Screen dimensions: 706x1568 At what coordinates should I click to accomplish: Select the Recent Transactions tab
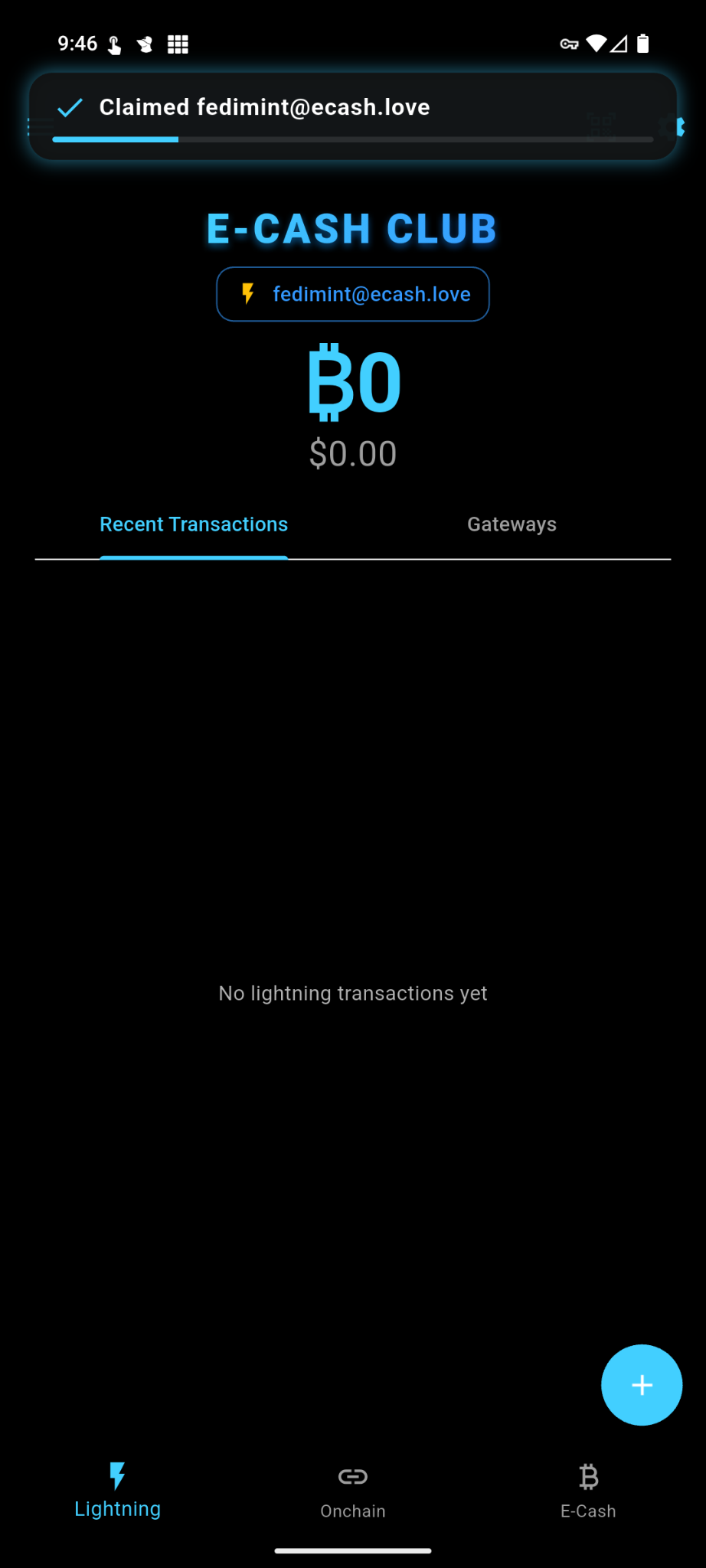(194, 525)
